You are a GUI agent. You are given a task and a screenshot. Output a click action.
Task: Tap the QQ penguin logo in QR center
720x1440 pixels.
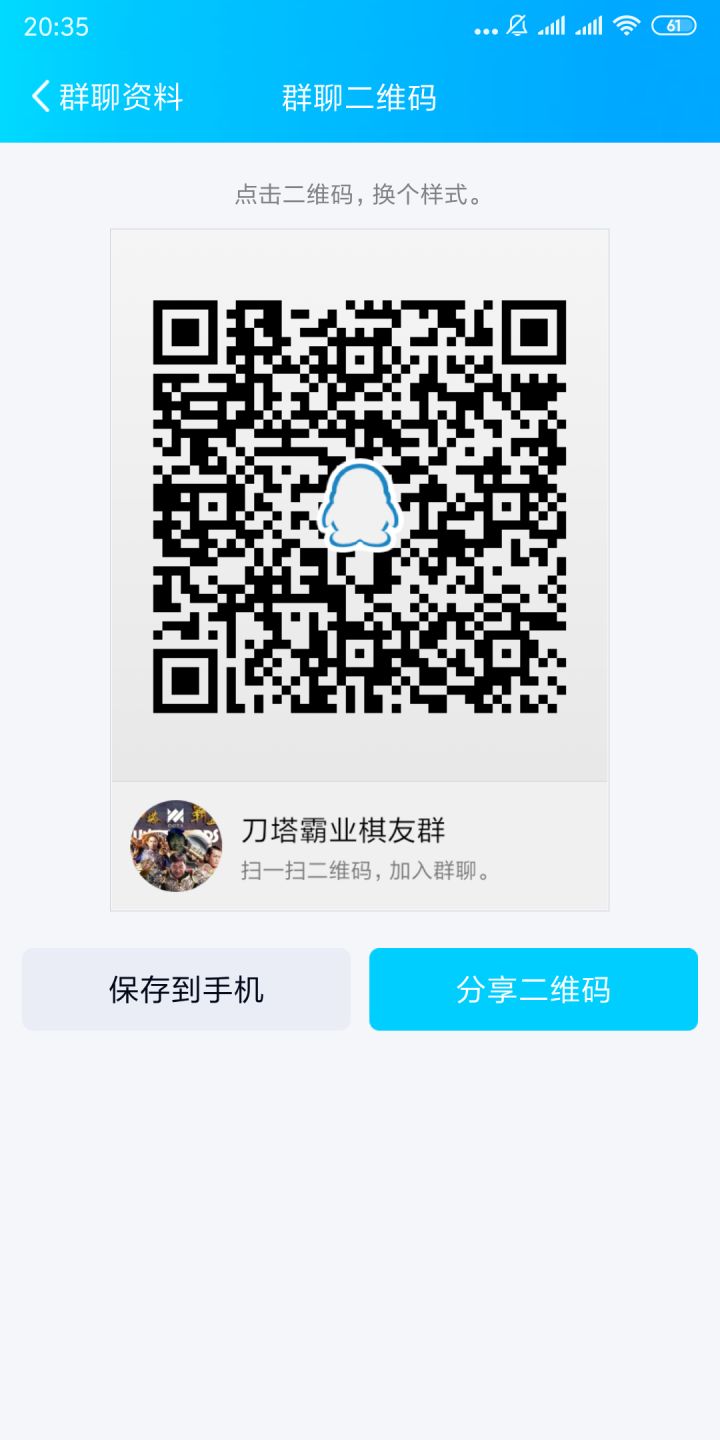click(360, 505)
